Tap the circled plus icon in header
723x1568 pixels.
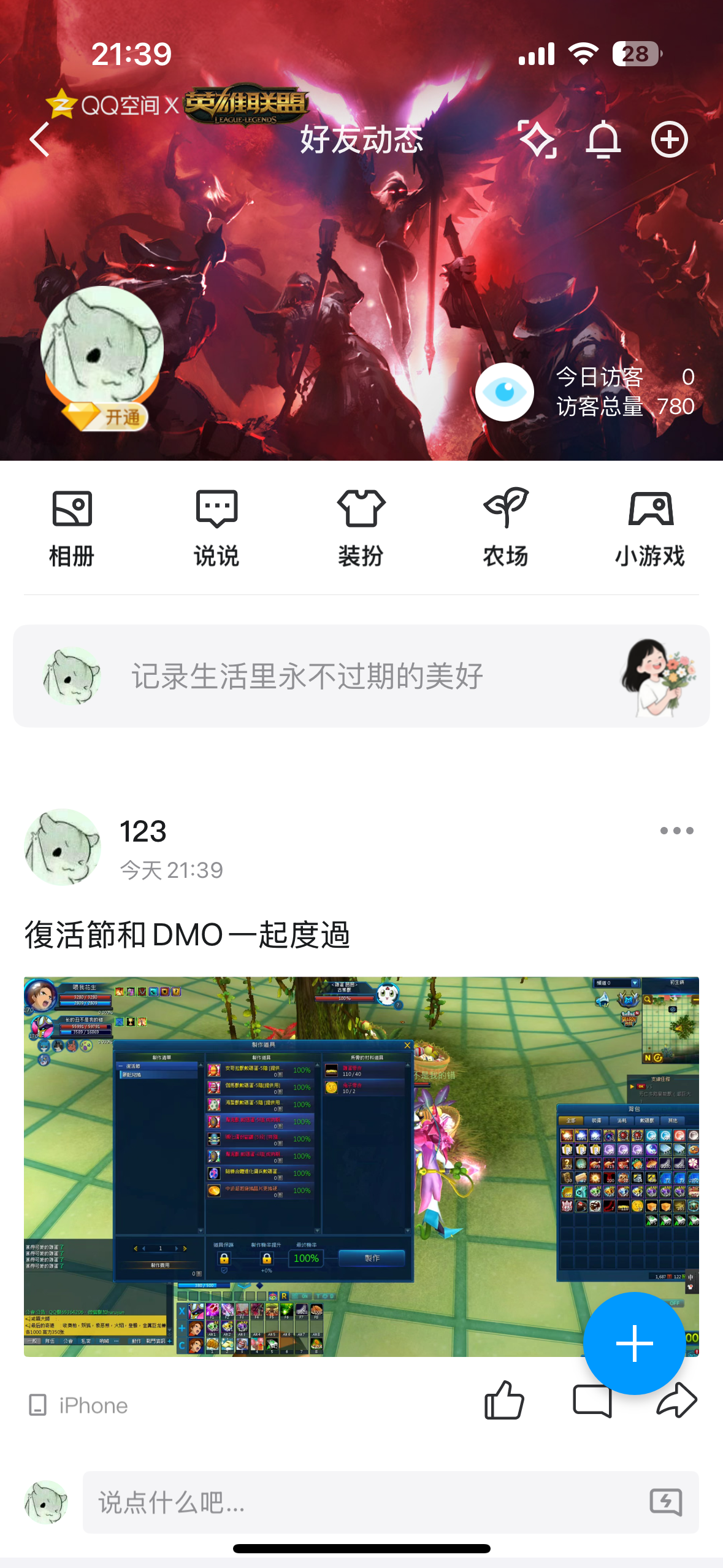point(669,140)
